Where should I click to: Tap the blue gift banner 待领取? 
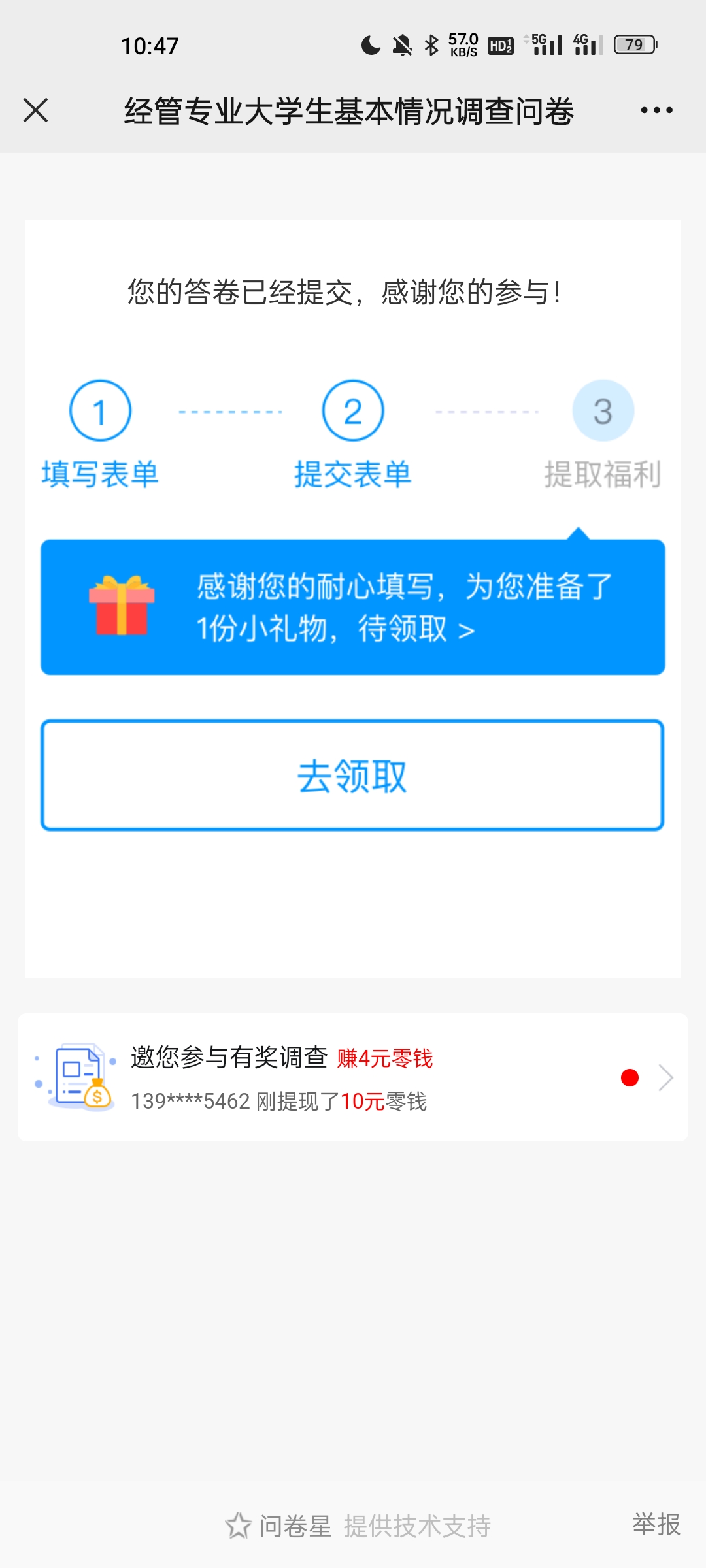353,607
